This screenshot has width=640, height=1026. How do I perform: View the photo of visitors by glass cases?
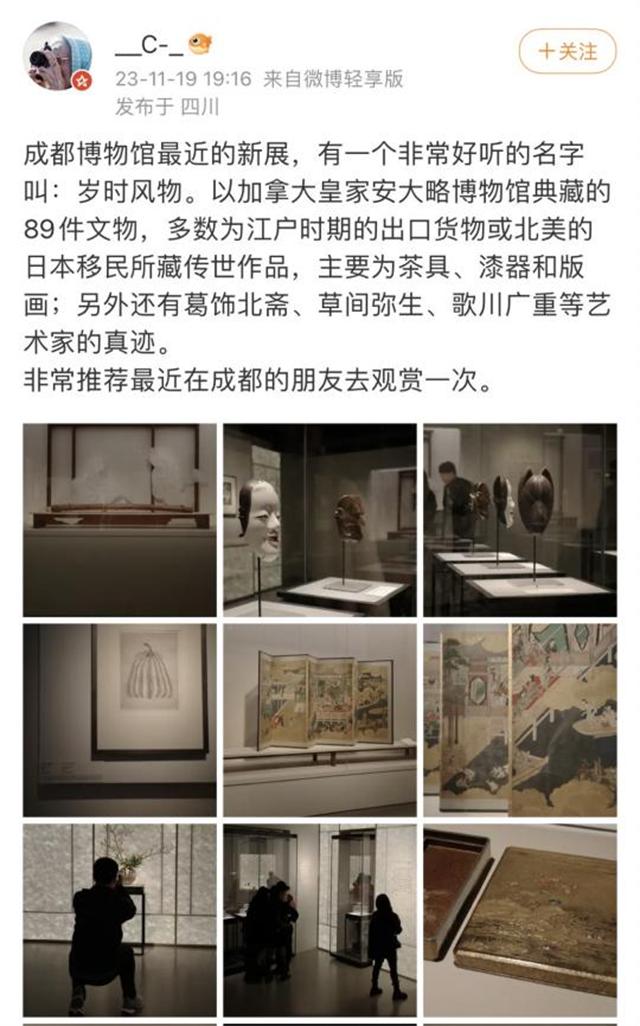(319, 919)
